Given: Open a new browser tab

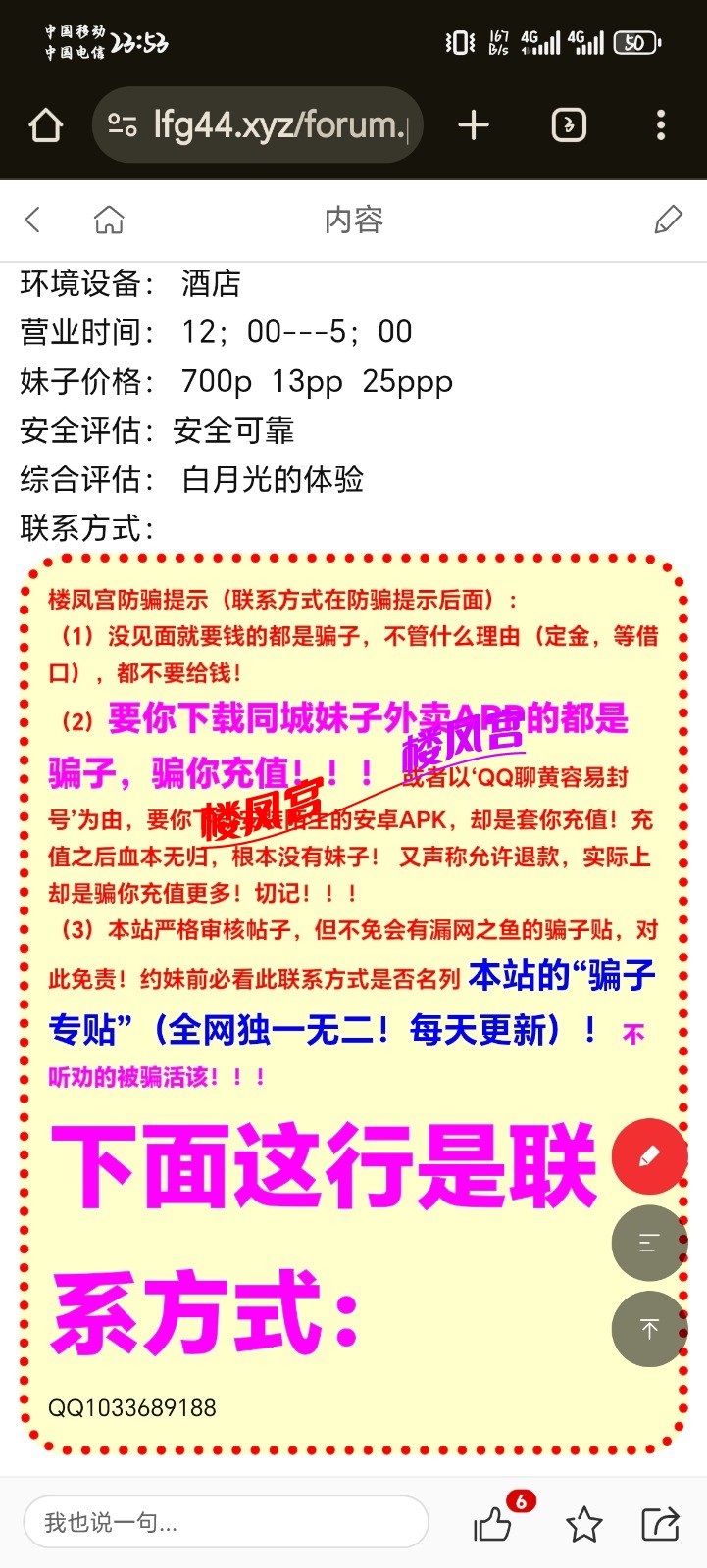Looking at the screenshot, I should [x=473, y=125].
